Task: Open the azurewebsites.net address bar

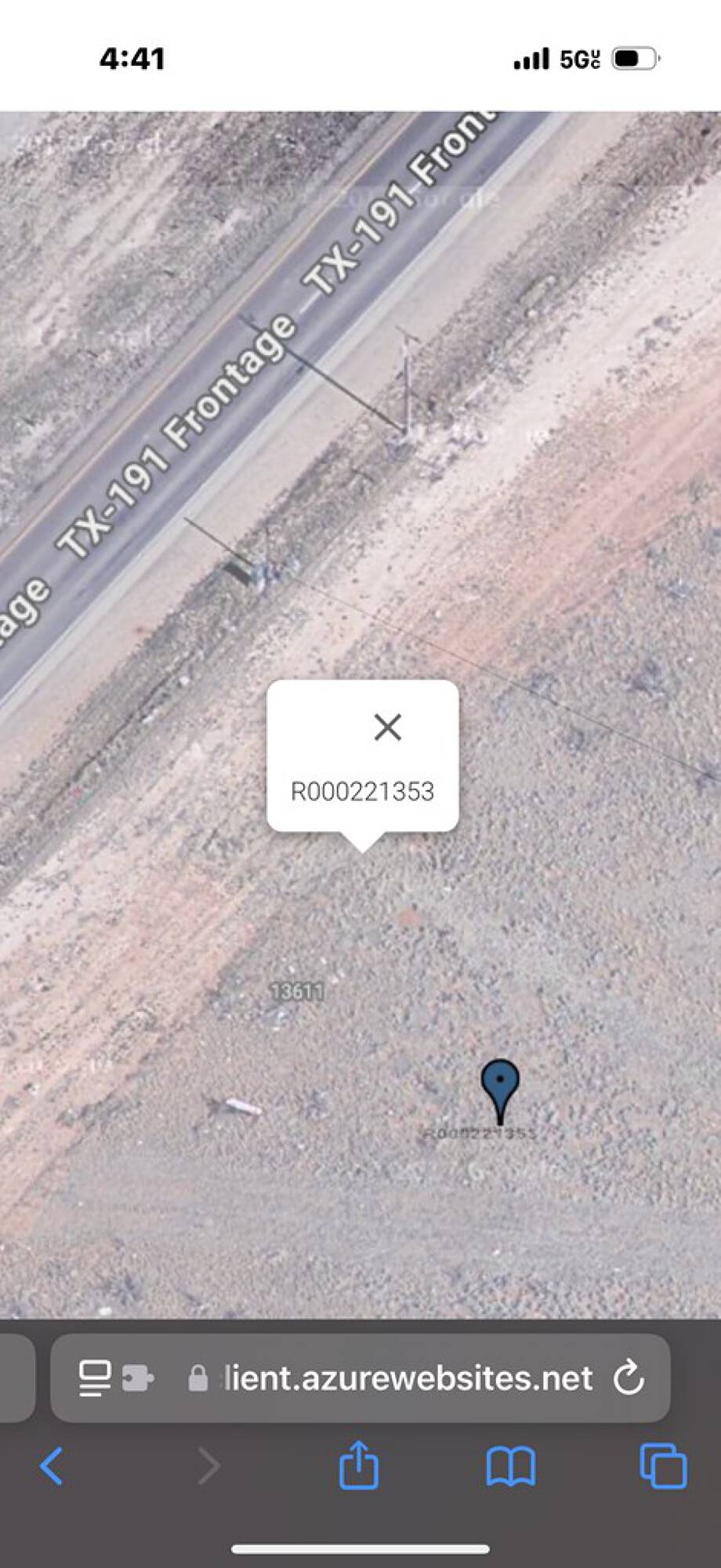Action: click(x=408, y=1379)
